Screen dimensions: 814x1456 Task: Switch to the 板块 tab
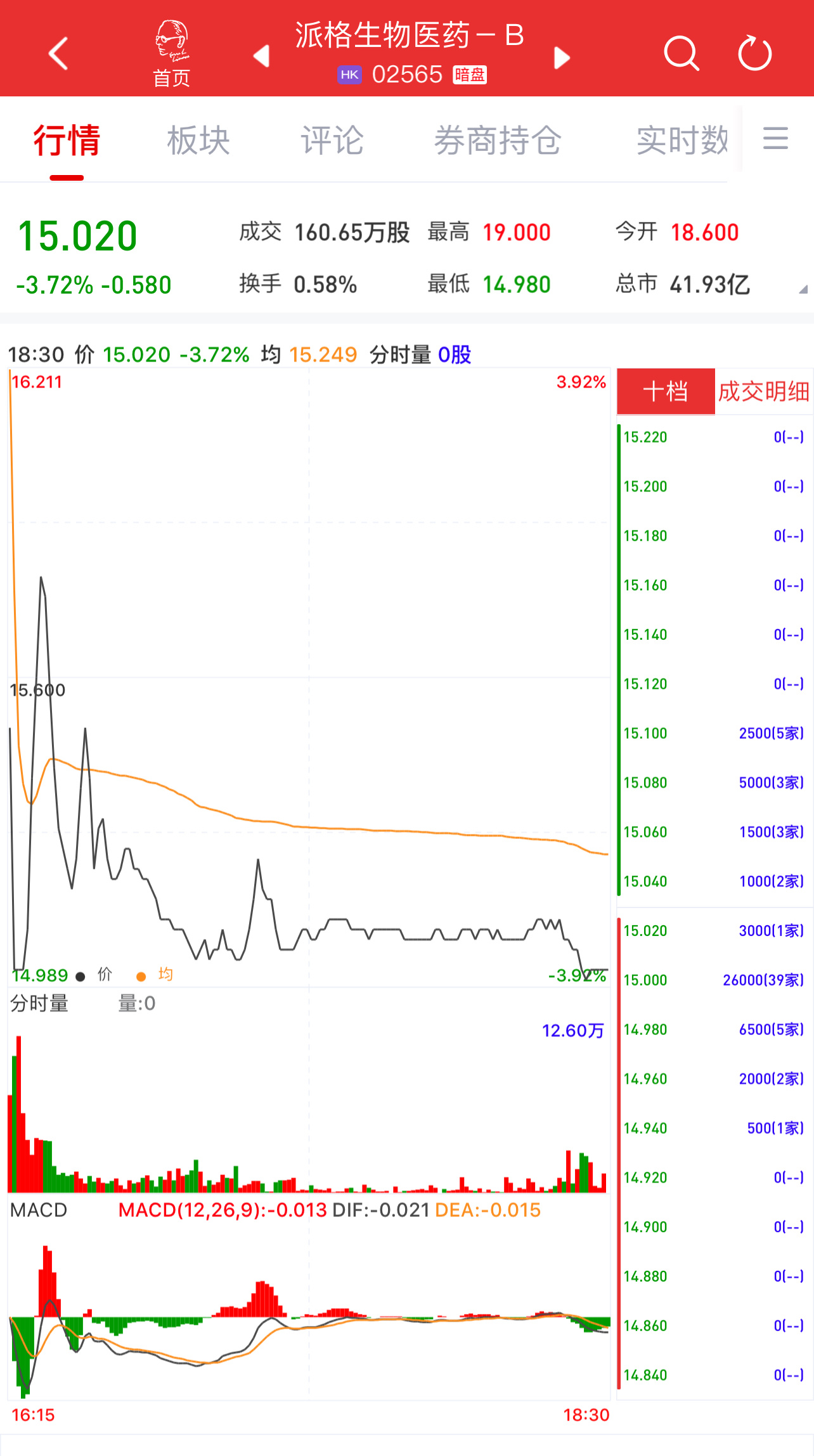coord(198,140)
